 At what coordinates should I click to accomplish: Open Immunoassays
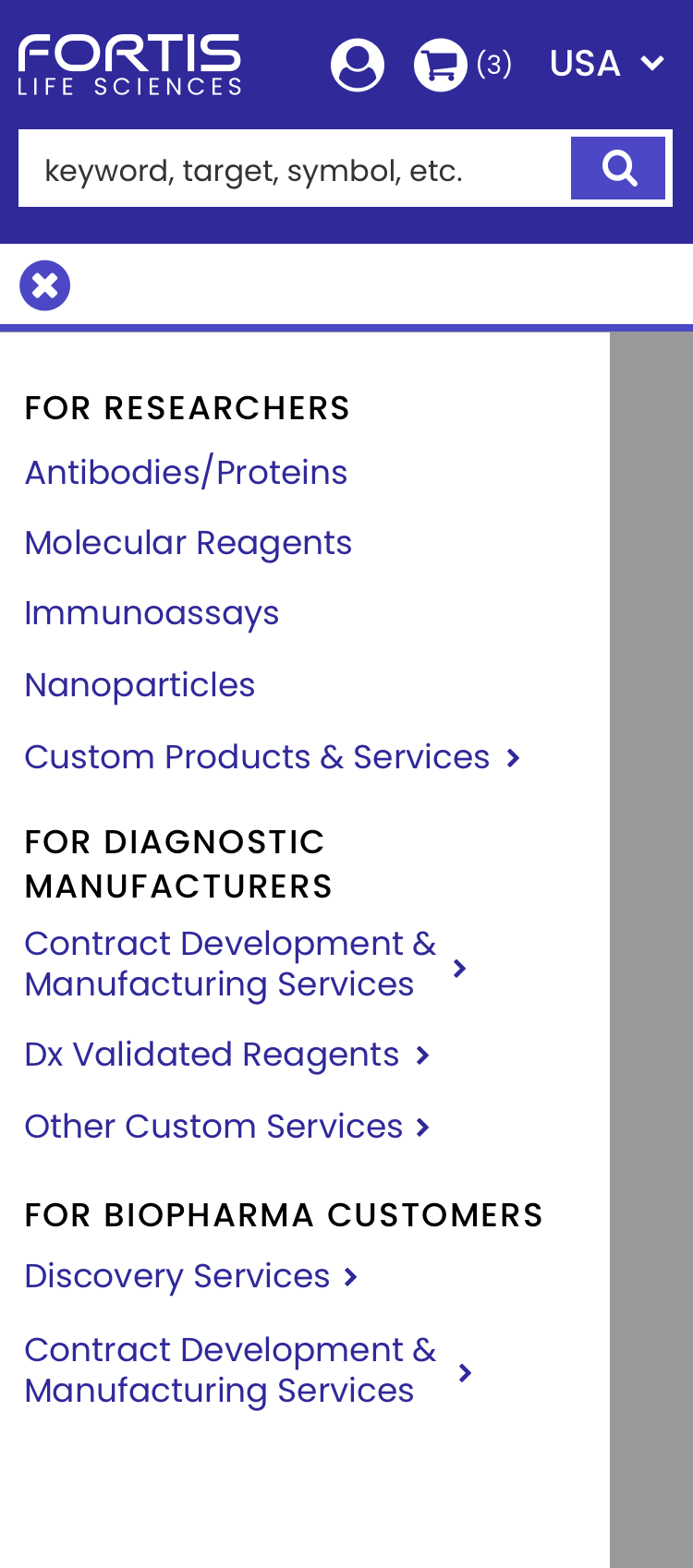152,613
